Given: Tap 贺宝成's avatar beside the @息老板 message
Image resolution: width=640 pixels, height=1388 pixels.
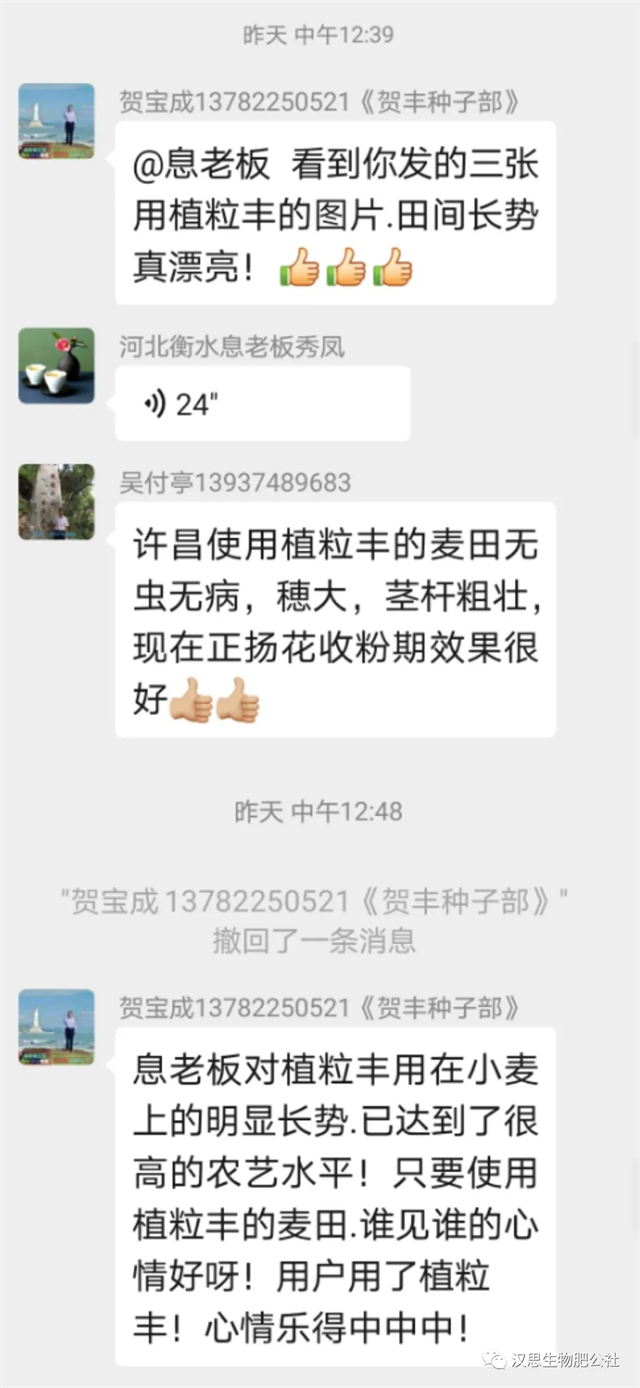Looking at the screenshot, I should pos(56,122).
